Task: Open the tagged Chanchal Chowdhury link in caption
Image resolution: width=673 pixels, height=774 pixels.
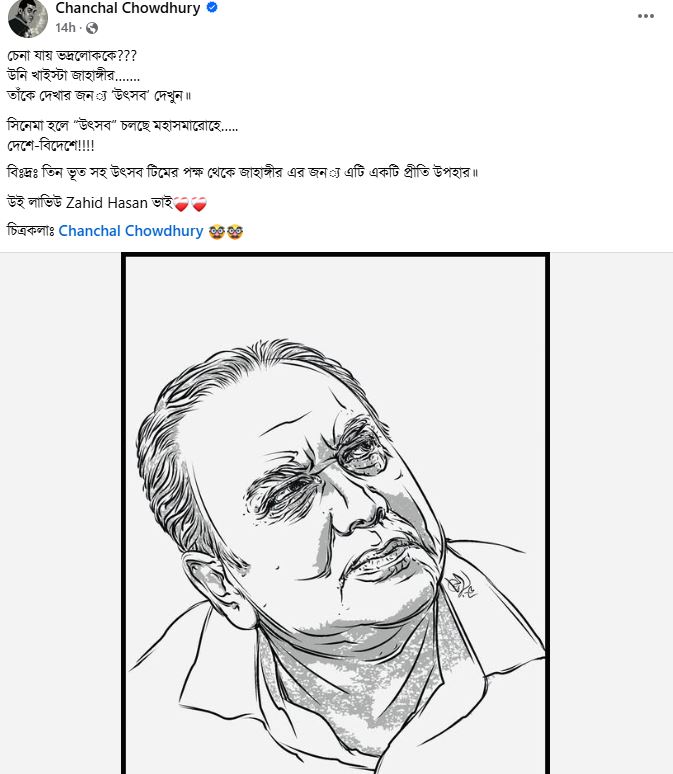Action: (131, 231)
